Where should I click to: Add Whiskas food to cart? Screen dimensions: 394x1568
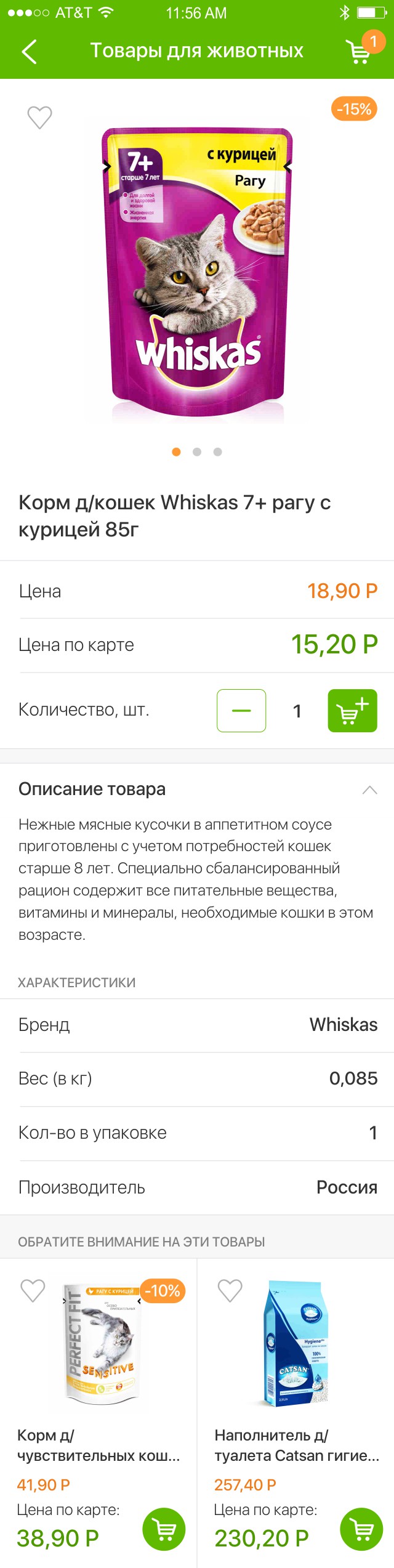click(x=352, y=710)
